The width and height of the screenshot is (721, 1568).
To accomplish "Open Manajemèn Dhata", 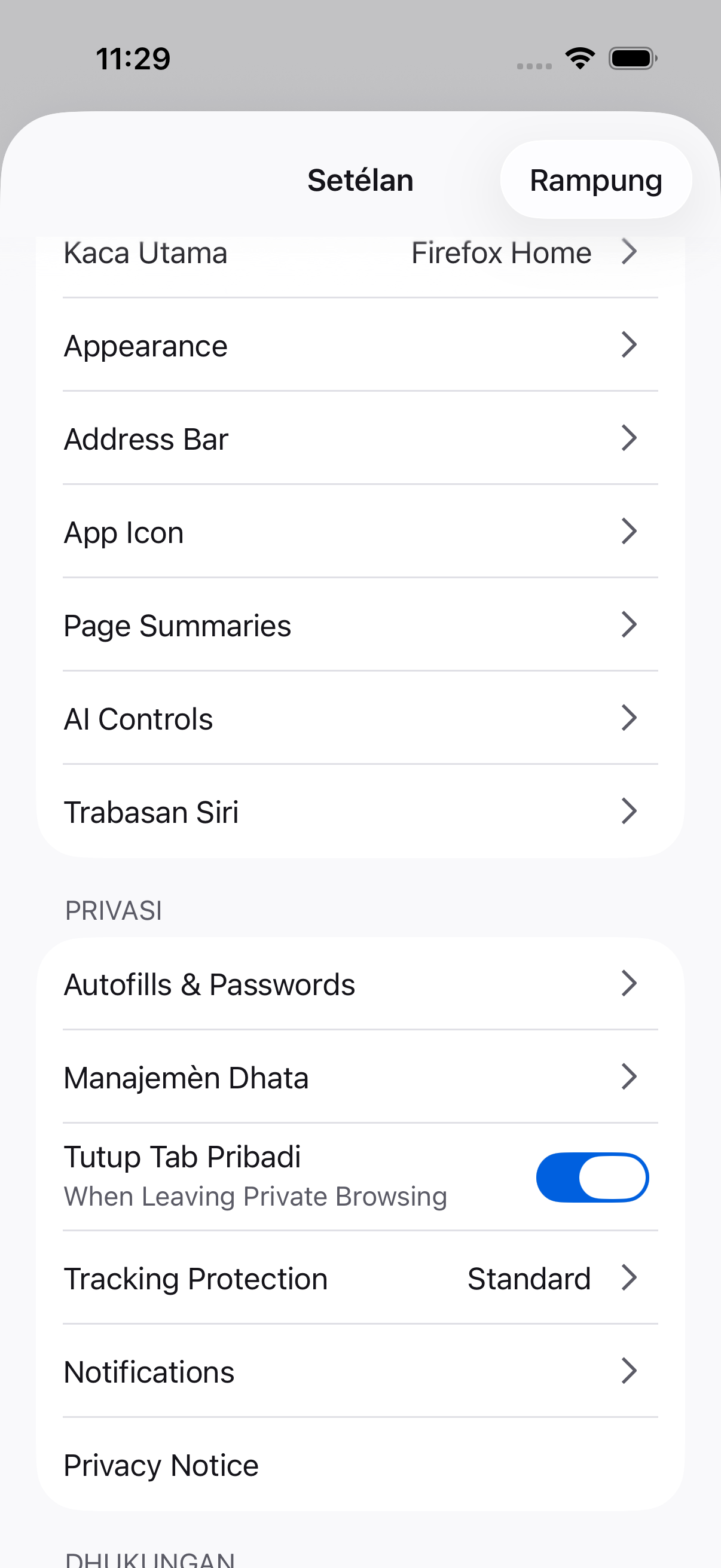I will (x=360, y=1077).
